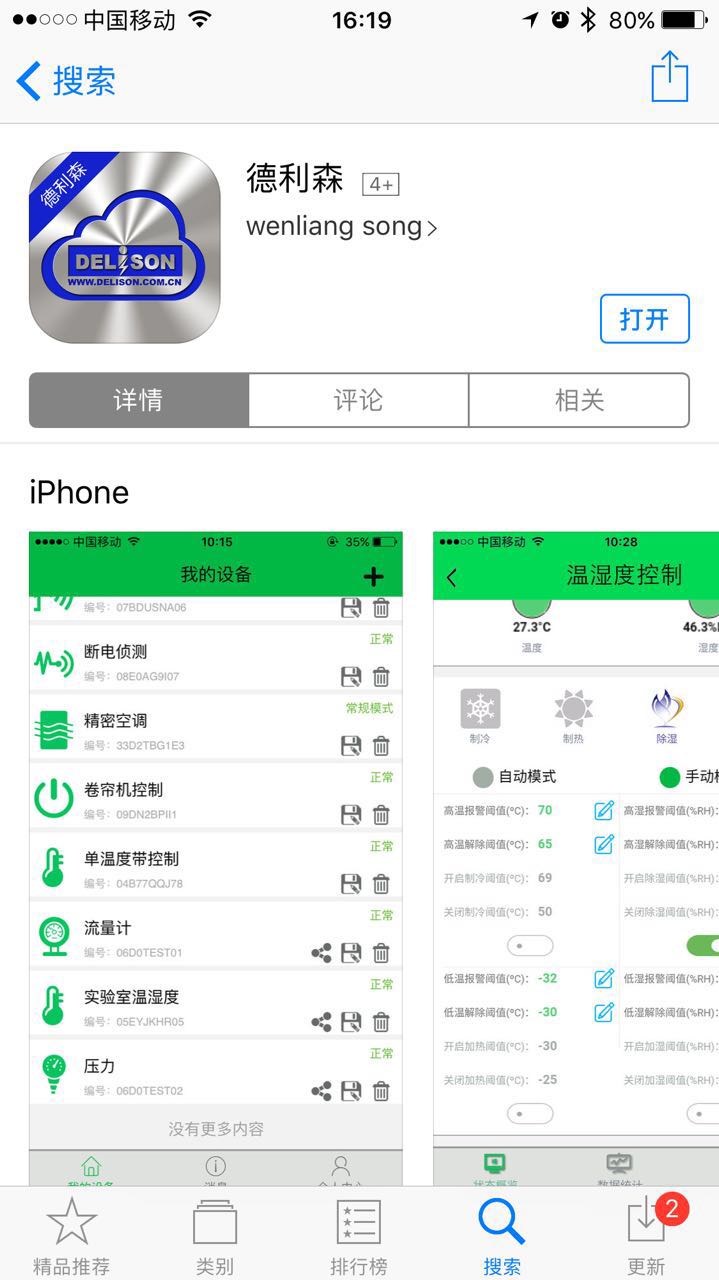
Task: Select the 搜索 tab
Action: pos(501,1236)
